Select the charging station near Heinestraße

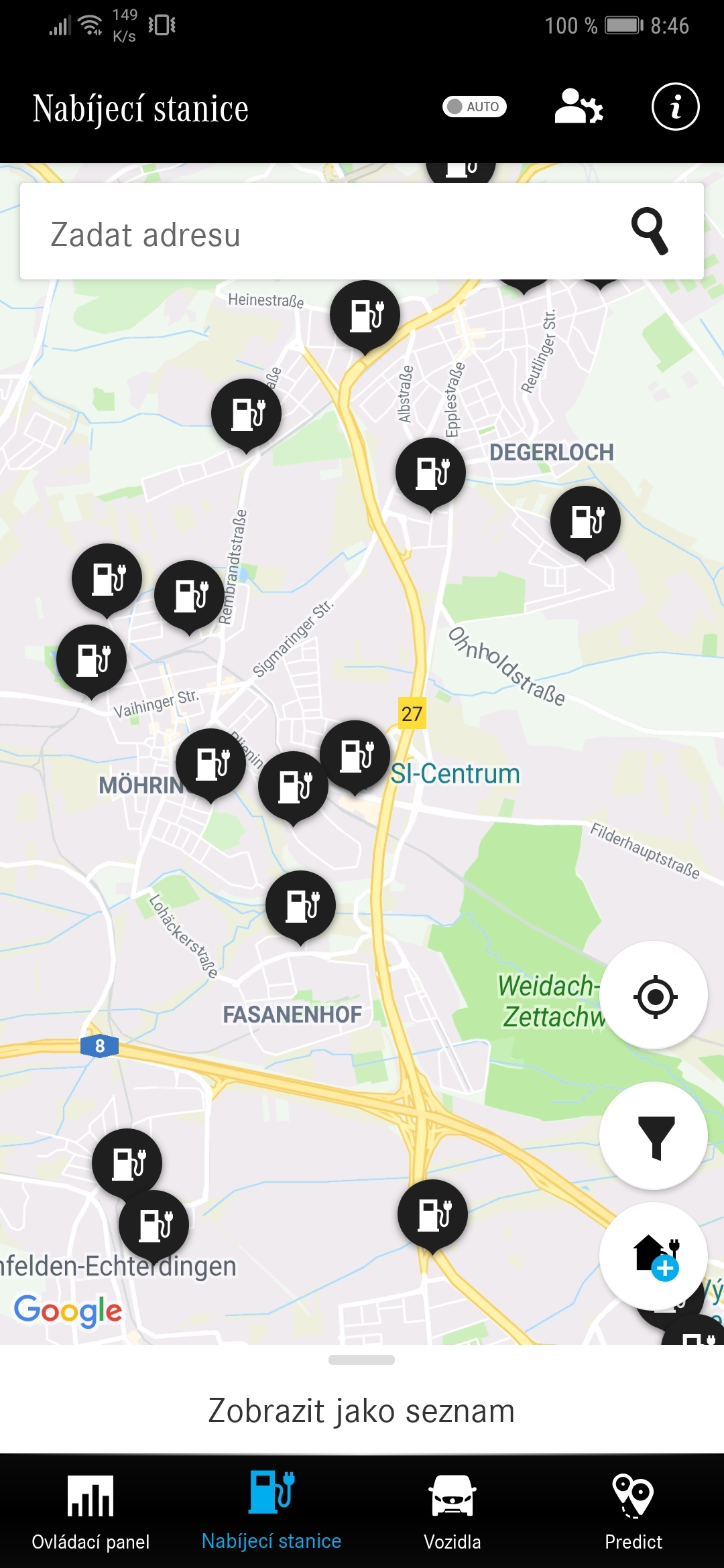[365, 315]
